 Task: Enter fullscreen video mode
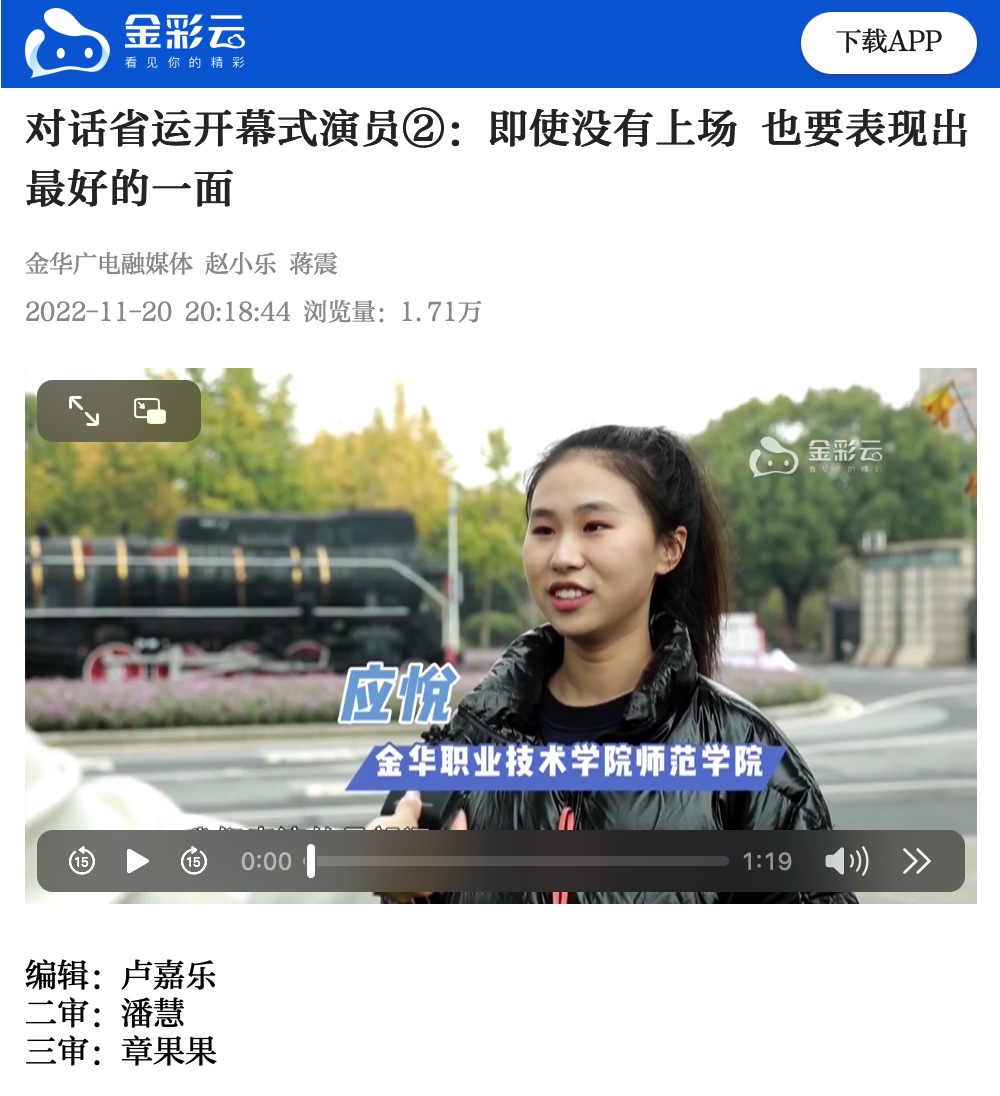(x=84, y=411)
